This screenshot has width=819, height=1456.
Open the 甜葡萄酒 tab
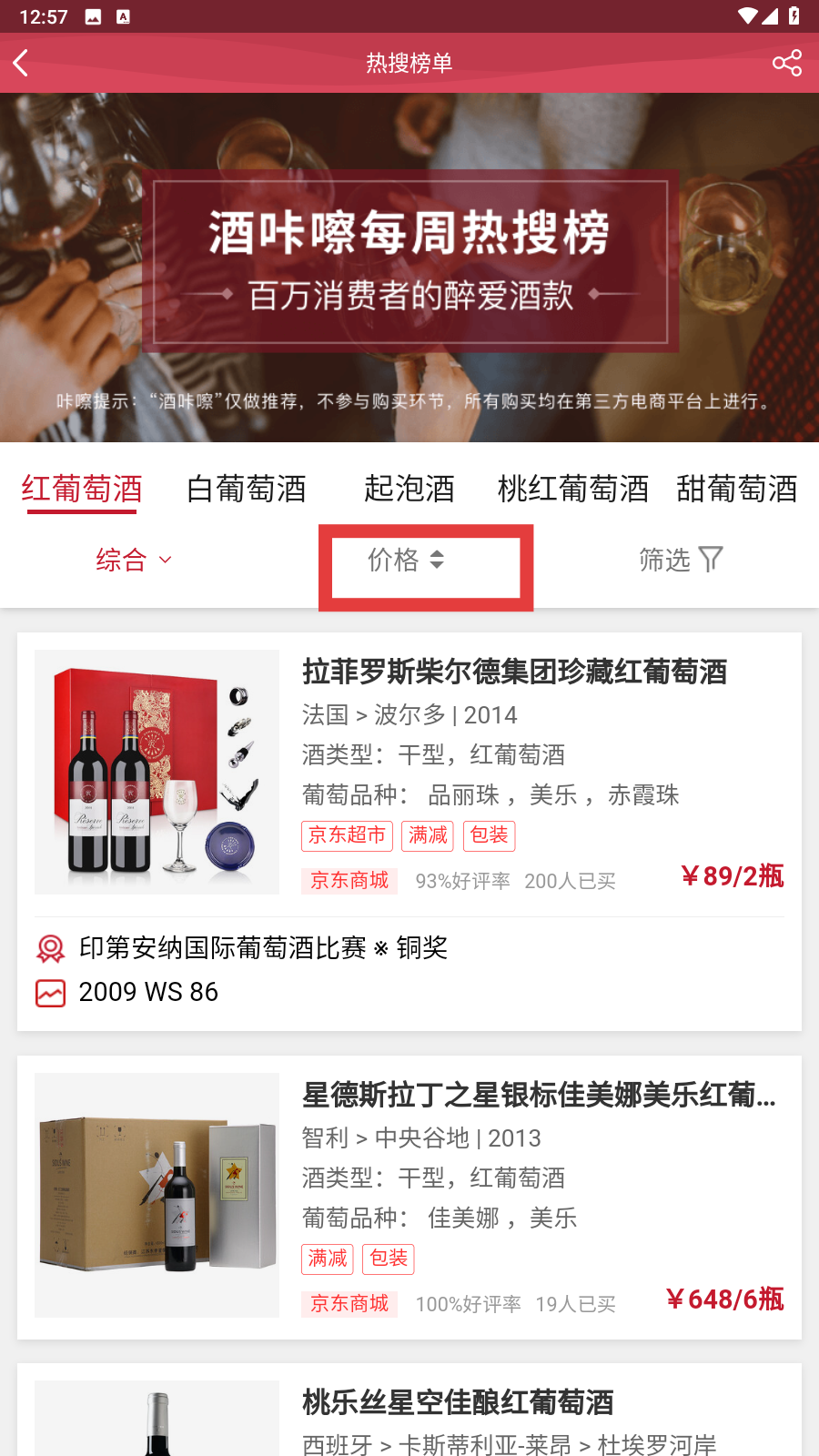[736, 489]
